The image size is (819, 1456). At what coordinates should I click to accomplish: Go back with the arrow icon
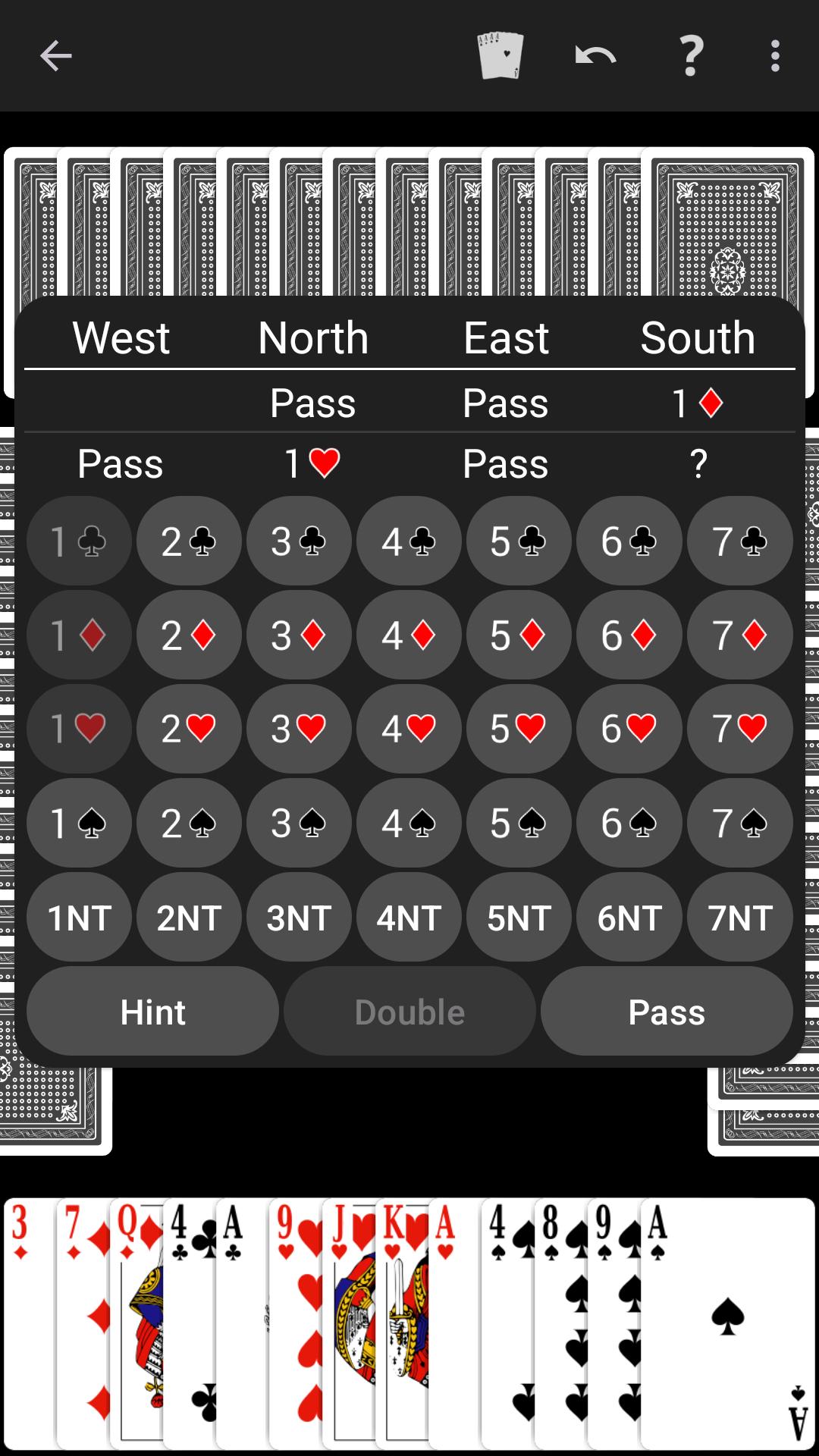(55, 56)
